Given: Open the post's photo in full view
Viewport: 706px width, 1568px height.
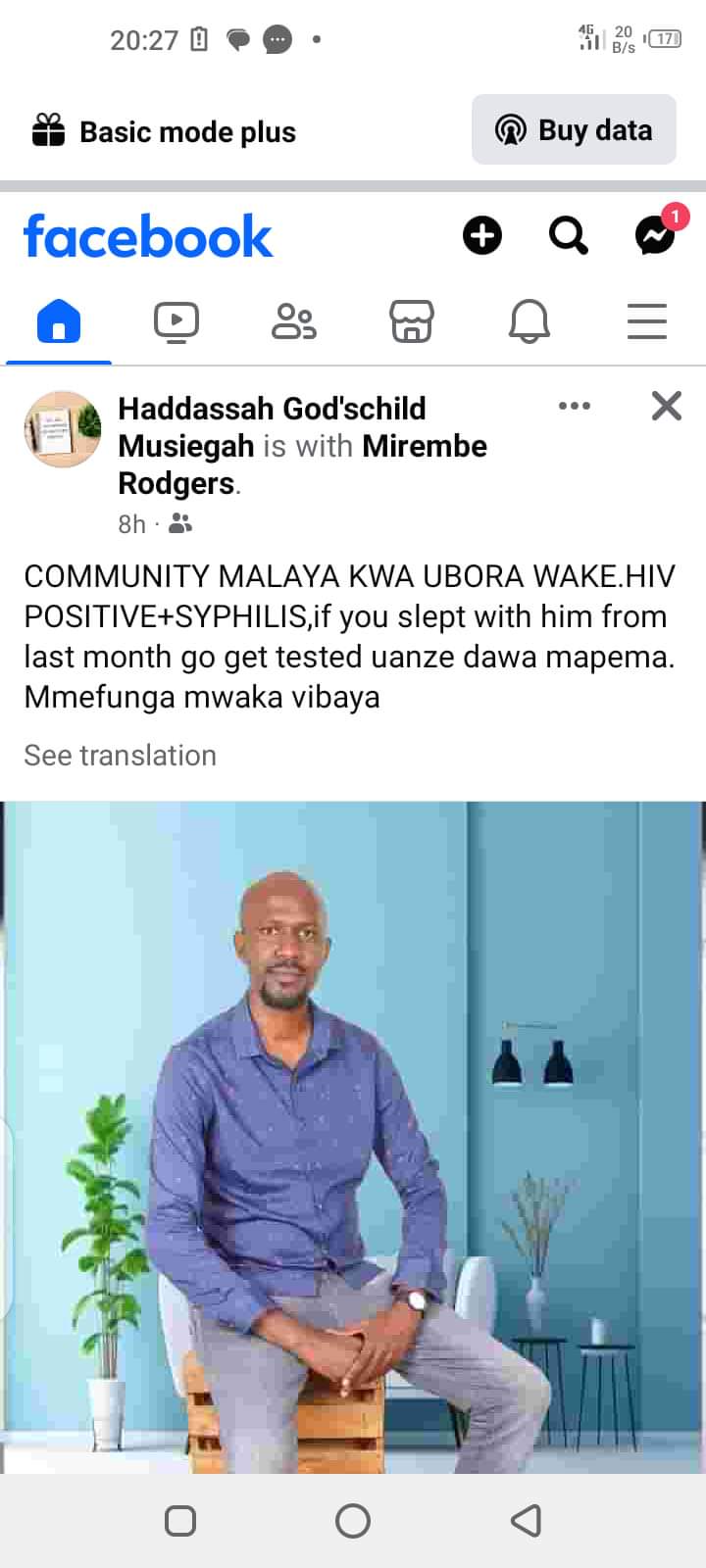Looking at the screenshot, I should click(353, 1137).
